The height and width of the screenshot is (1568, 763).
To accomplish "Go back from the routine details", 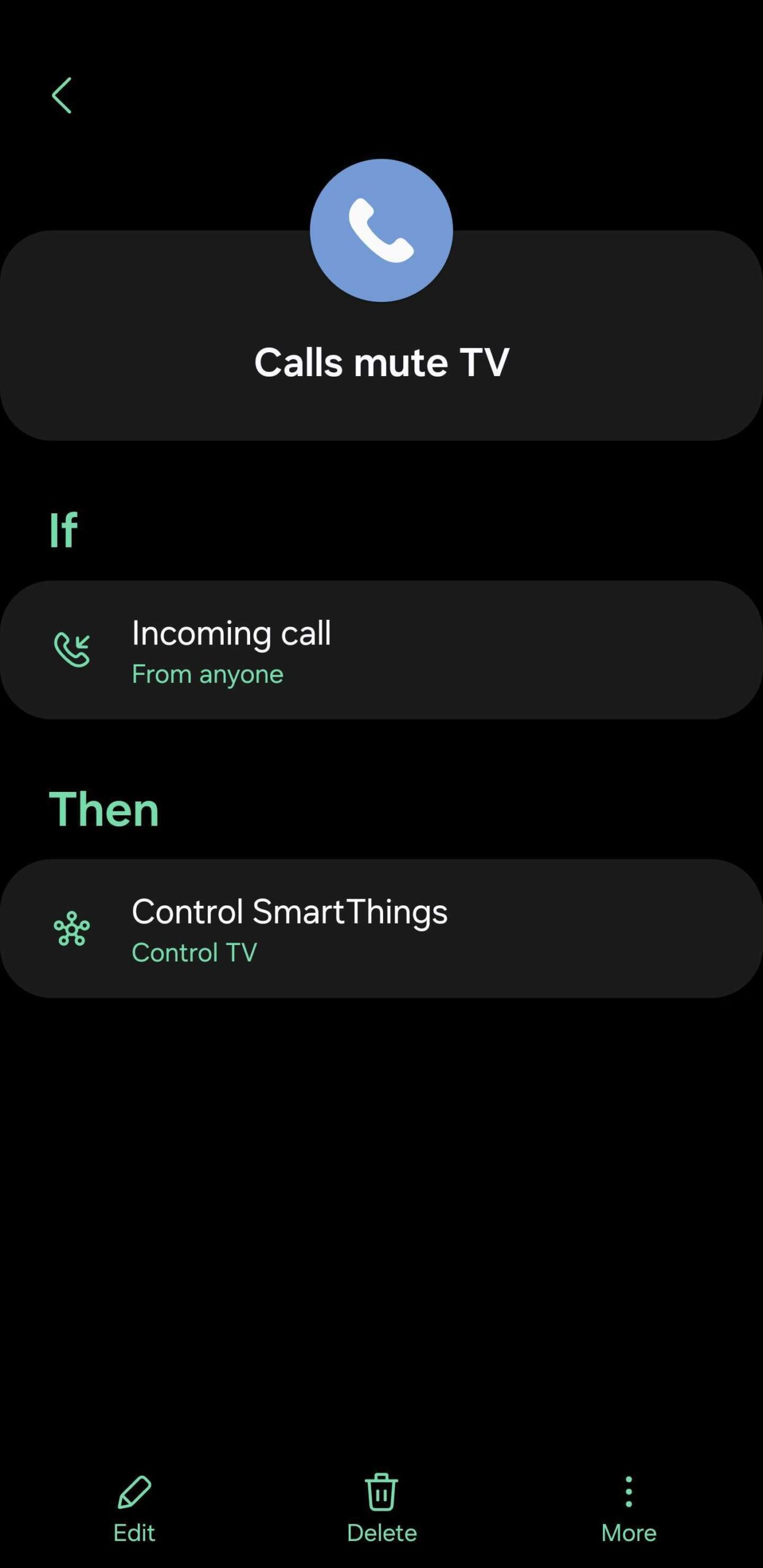I will coord(62,96).
